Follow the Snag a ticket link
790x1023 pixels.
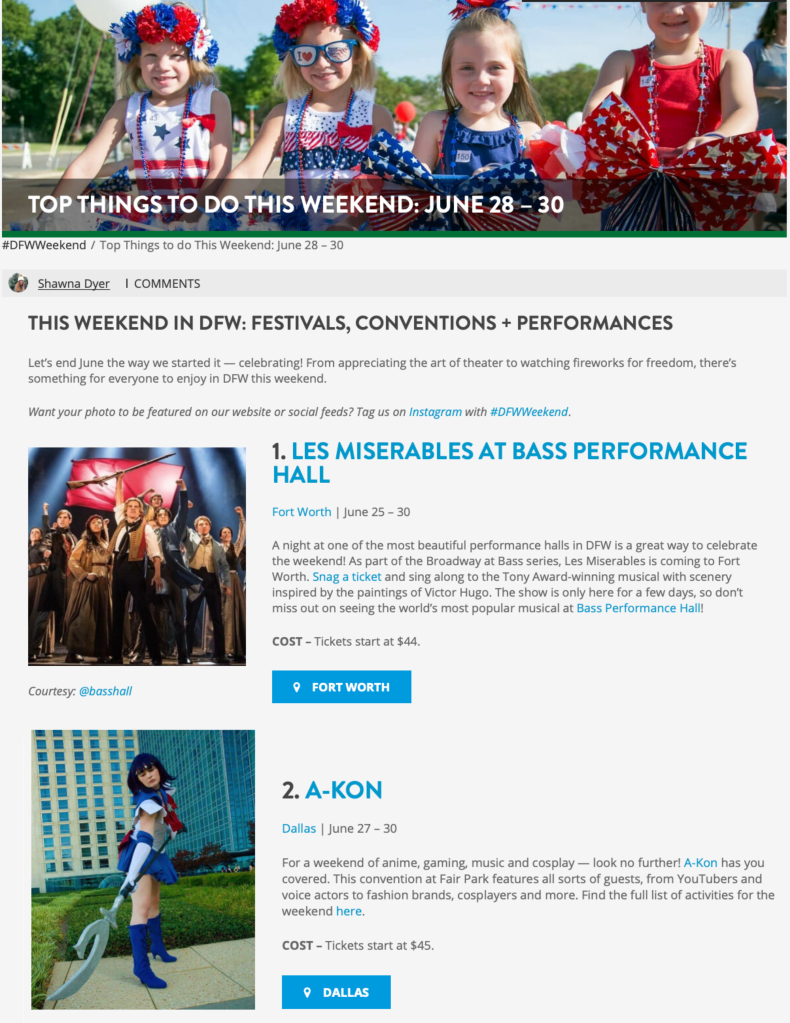coord(346,577)
